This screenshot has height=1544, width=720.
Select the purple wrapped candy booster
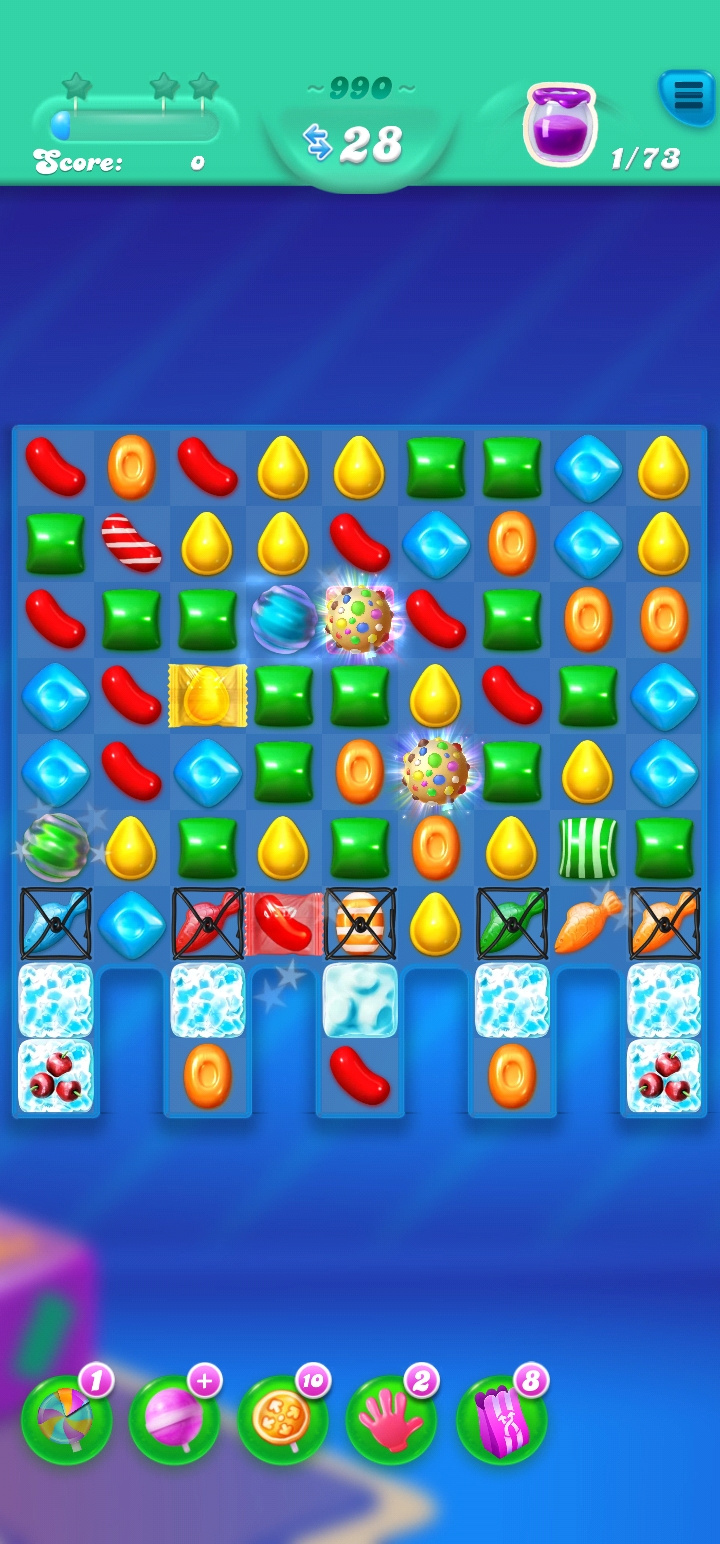pos(500,1420)
